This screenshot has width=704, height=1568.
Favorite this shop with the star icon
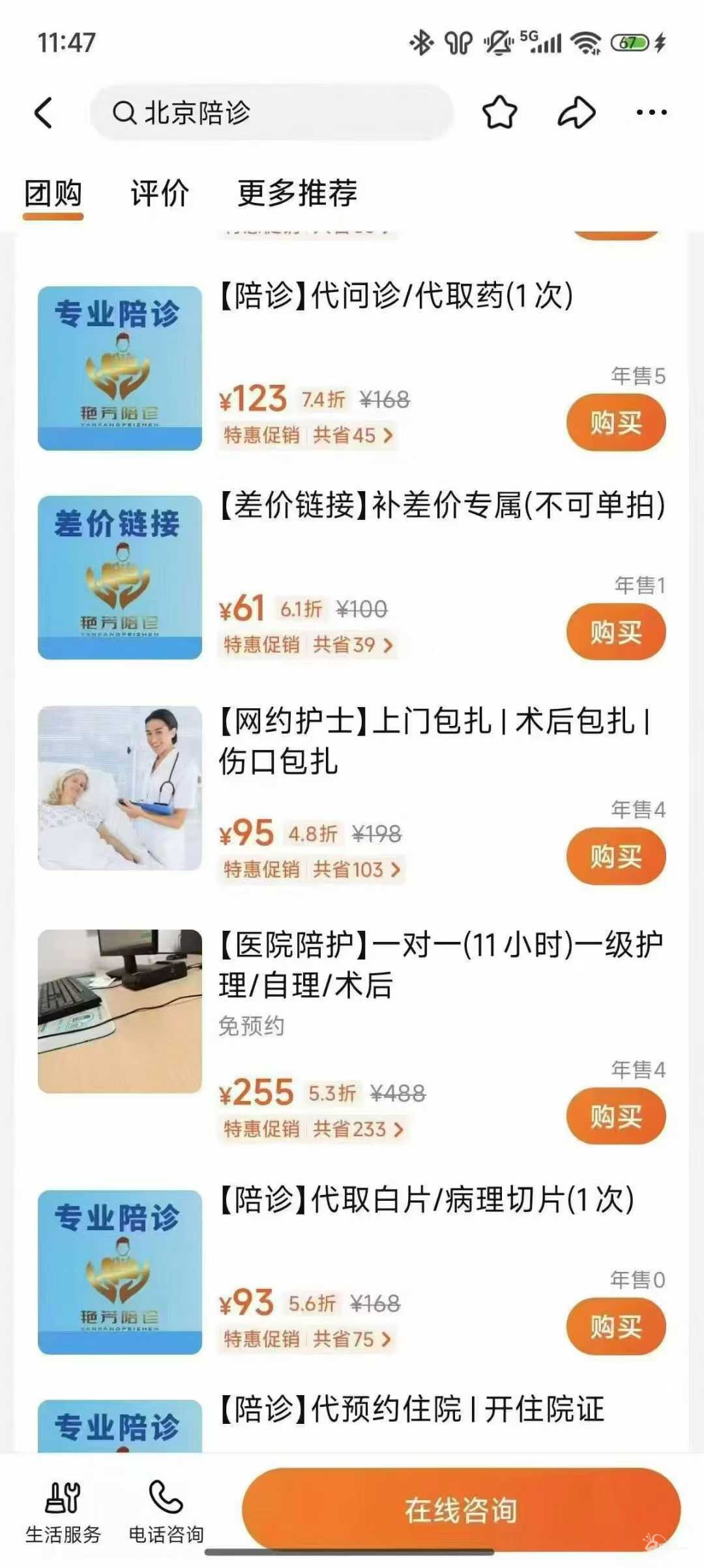(499, 113)
